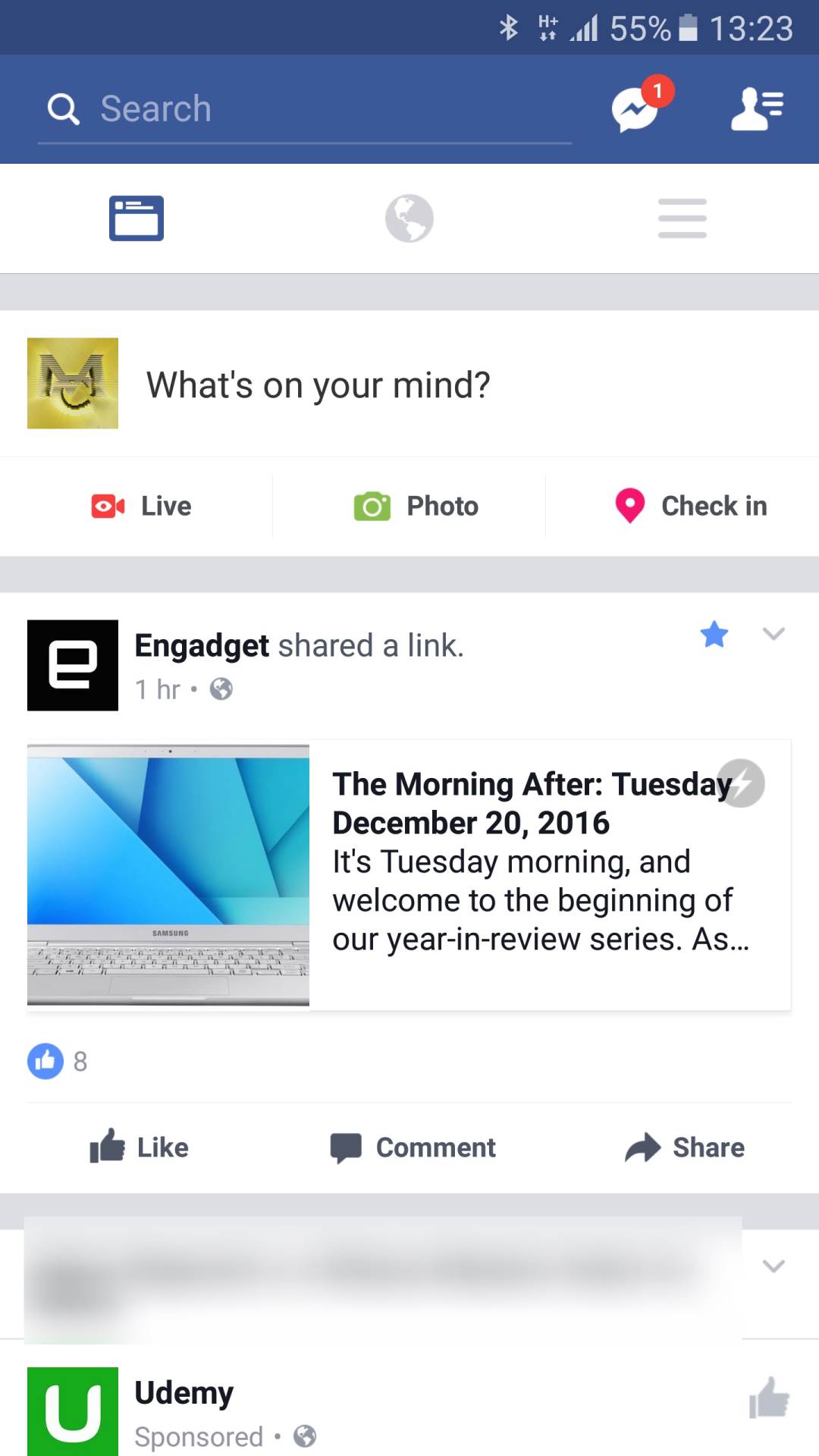Expand the dropdown arrow on Engadget's post

[x=773, y=634]
